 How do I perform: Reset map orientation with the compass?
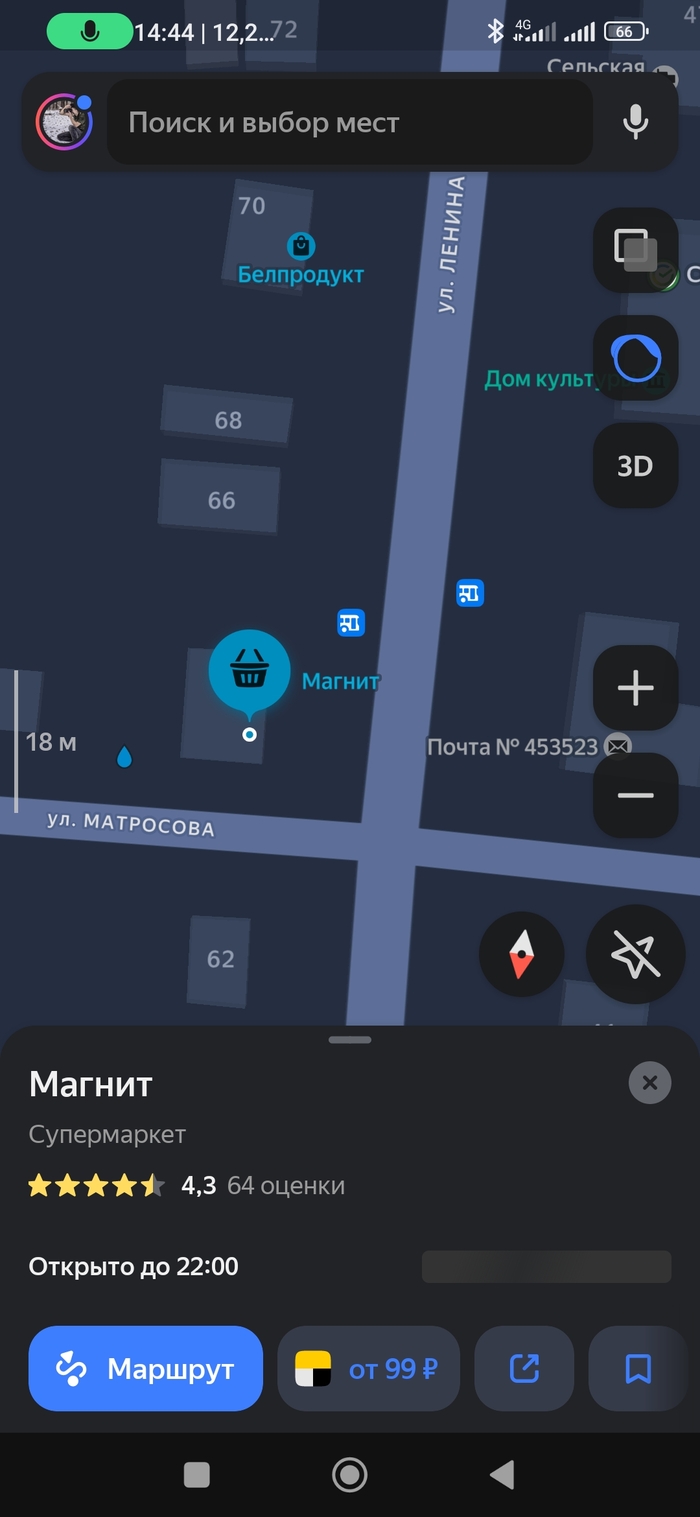[x=521, y=954]
